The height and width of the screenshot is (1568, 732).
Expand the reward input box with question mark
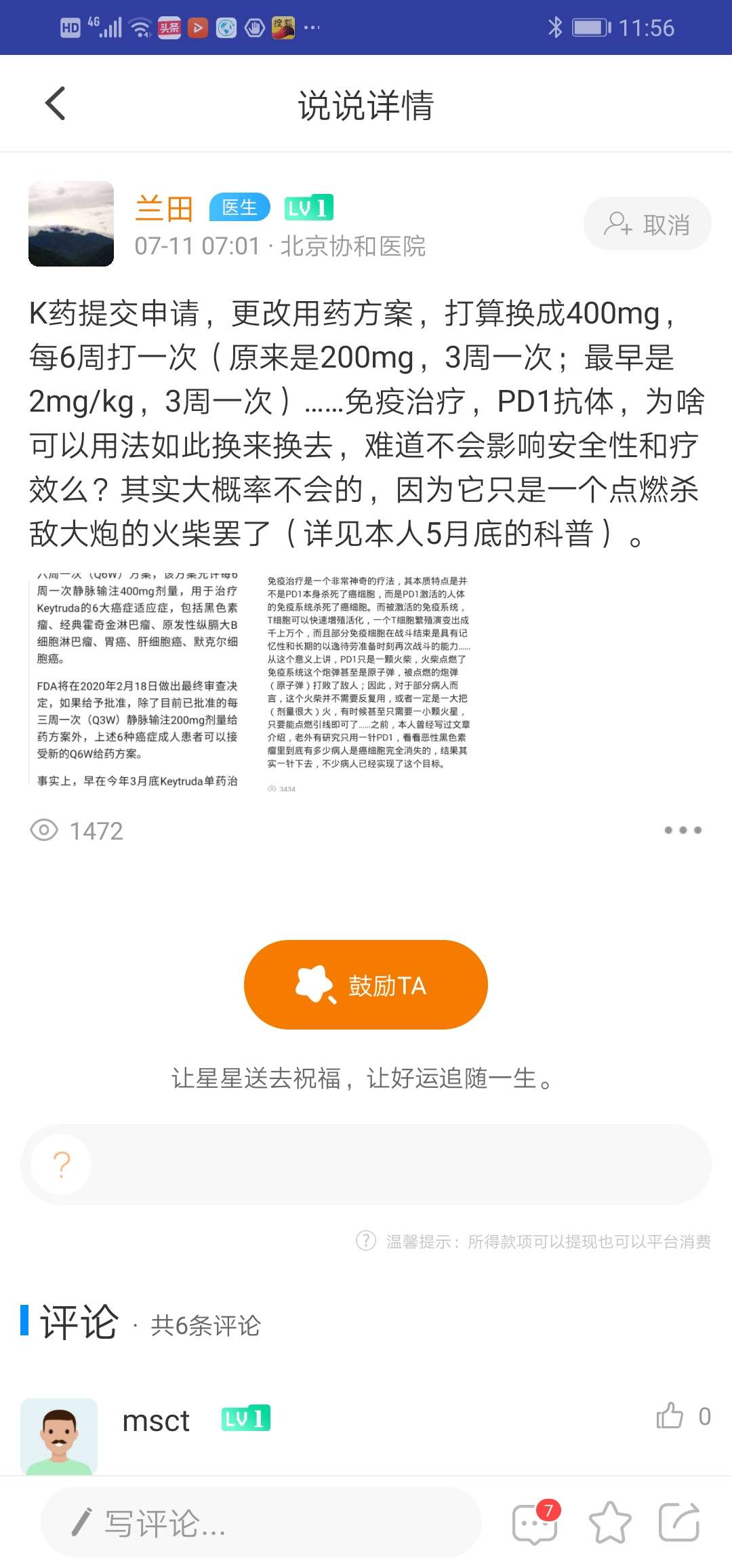(x=366, y=1163)
